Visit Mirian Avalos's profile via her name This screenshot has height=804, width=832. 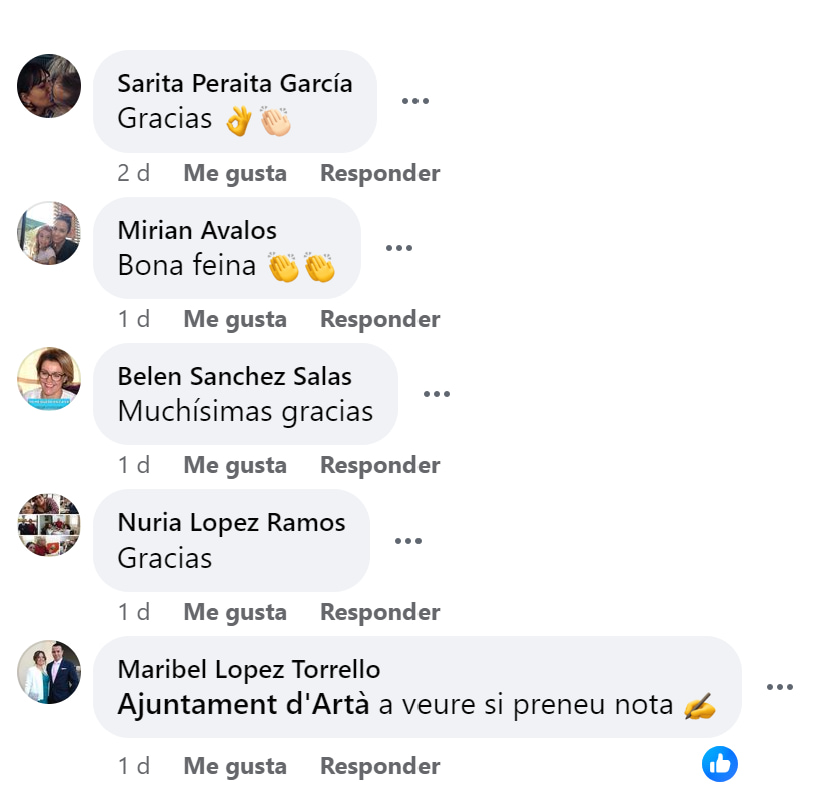click(x=197, y=230)
